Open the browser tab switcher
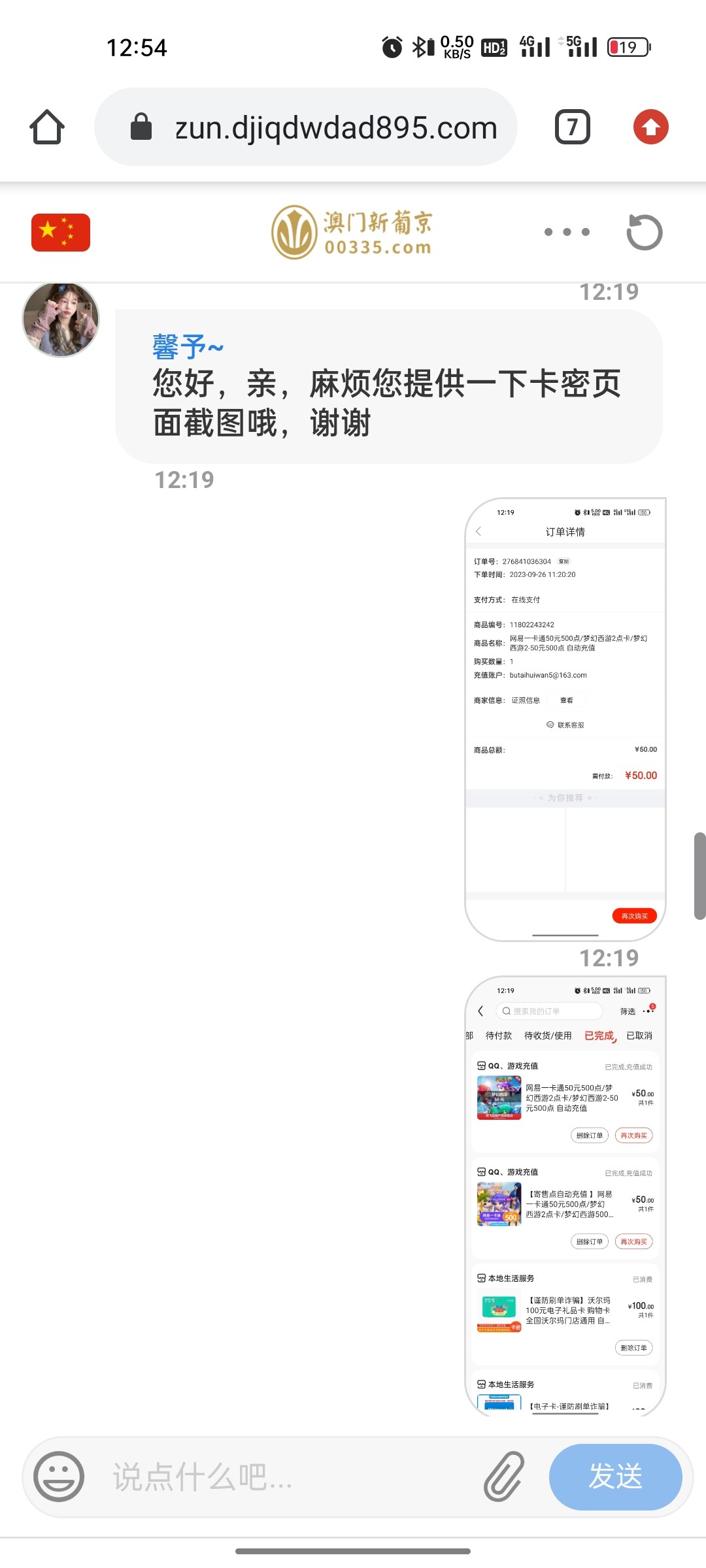 tap(572, 127)
